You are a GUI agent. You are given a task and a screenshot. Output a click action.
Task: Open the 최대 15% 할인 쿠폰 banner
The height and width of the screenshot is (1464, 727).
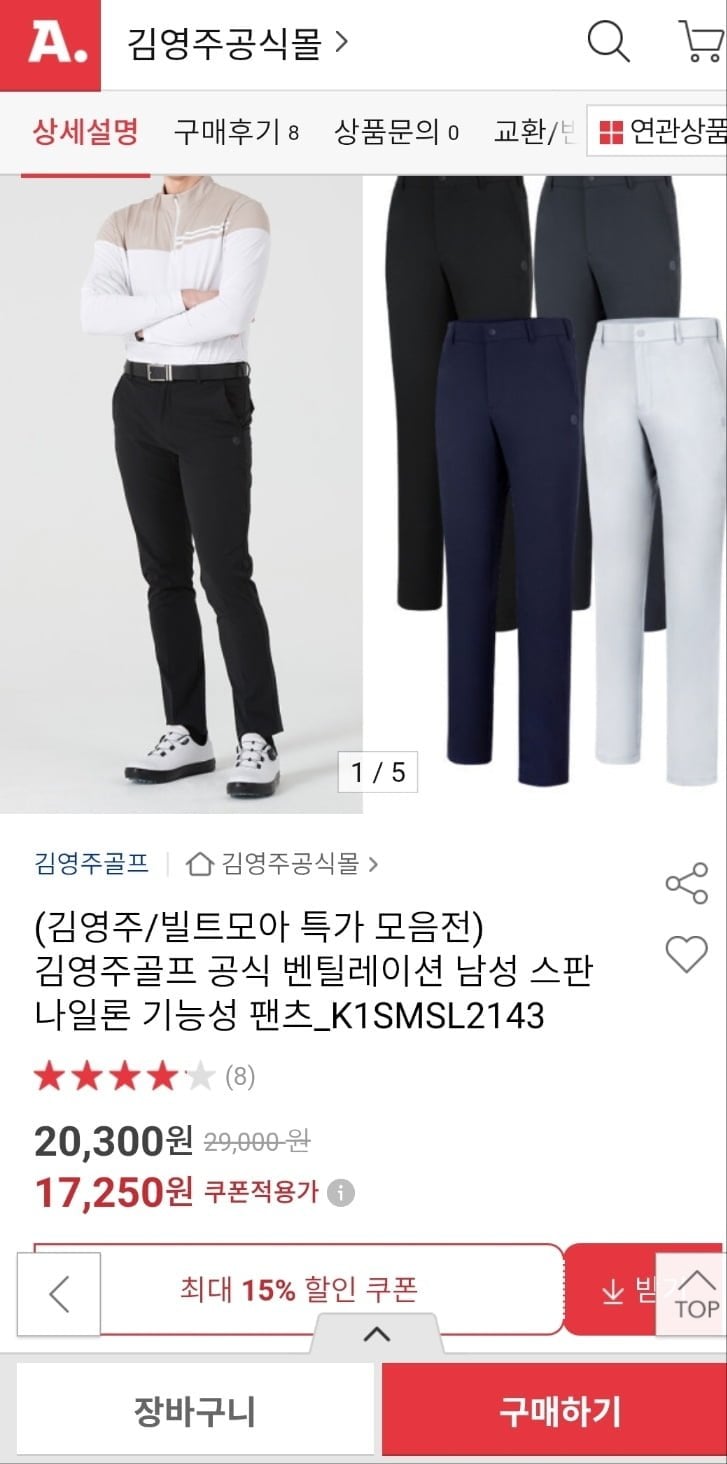tap(298, 1289)
